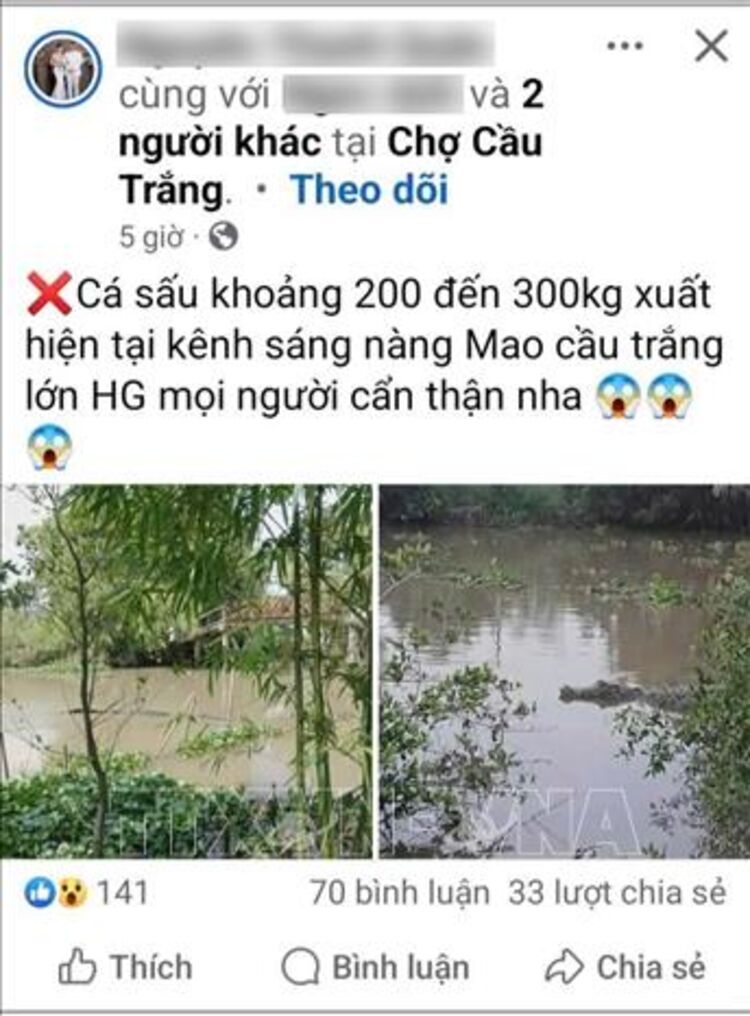750x1016 pixels.
Task: Open the post's overflow menu
Action: click(626, 46)
